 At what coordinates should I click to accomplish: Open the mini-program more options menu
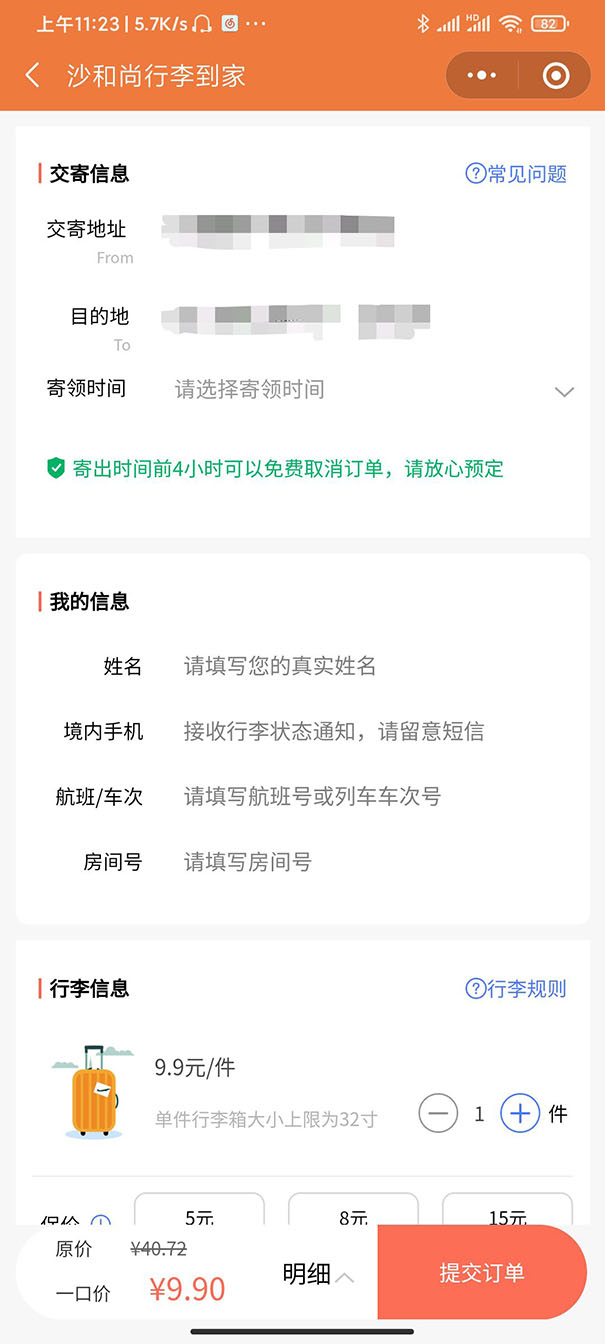coord(481,76)
